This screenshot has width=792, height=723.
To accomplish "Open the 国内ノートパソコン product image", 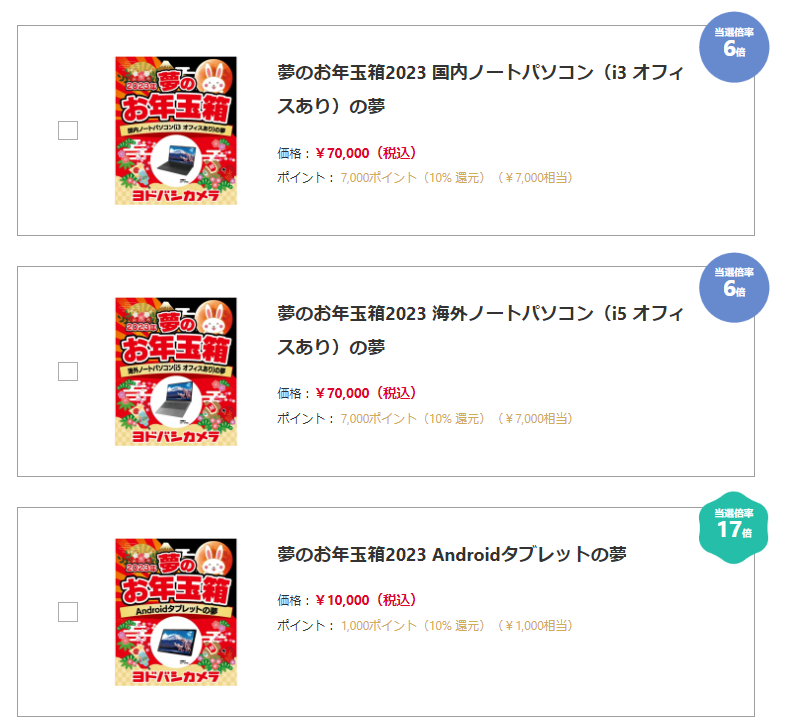I will tap(176, 131).
